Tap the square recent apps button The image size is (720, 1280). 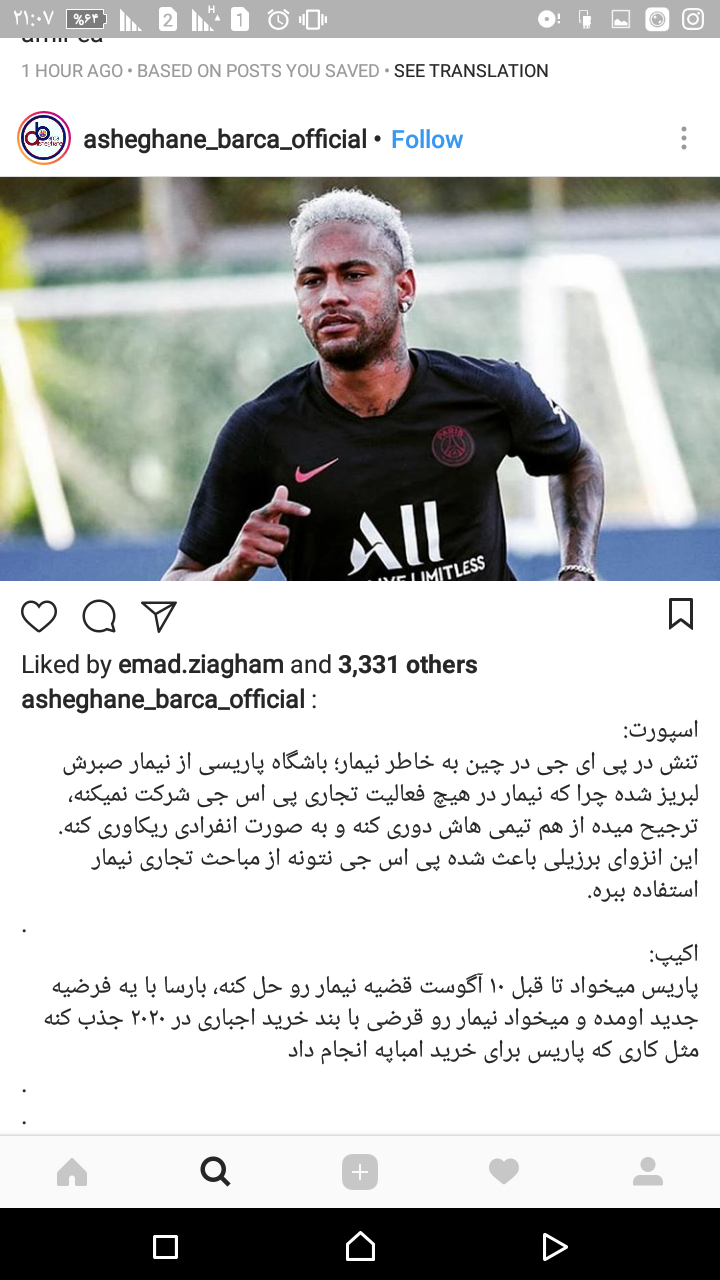166,1246
